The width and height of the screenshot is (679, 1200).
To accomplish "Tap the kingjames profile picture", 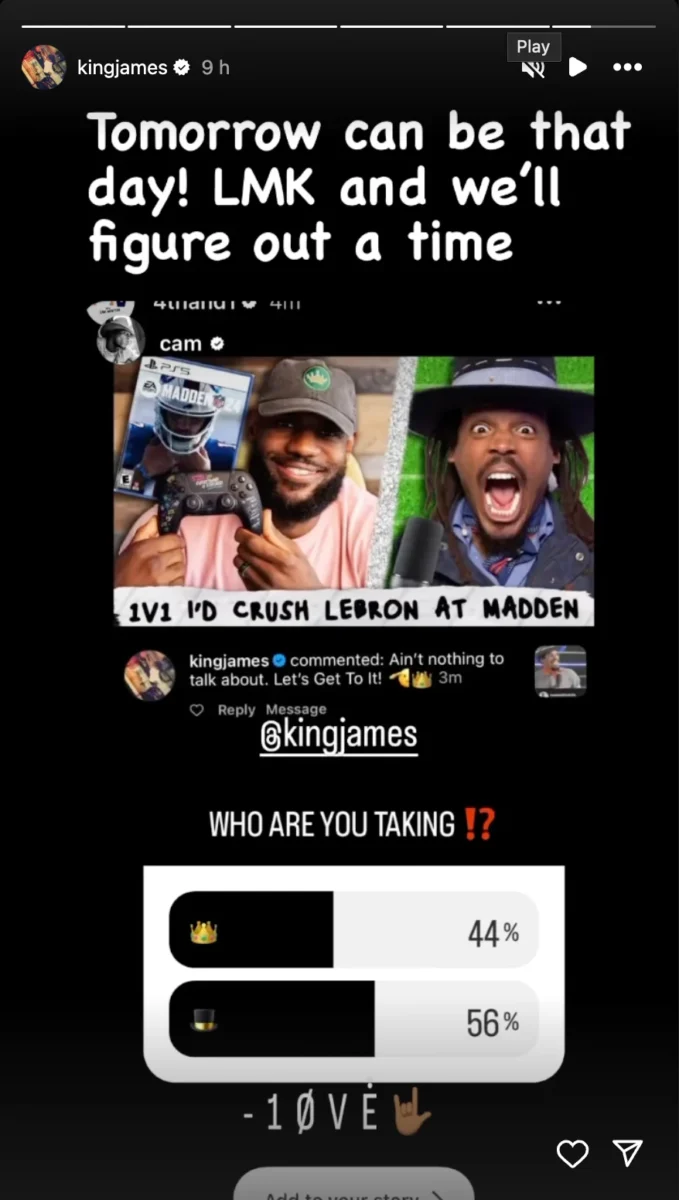I will [x=44, y=67].
